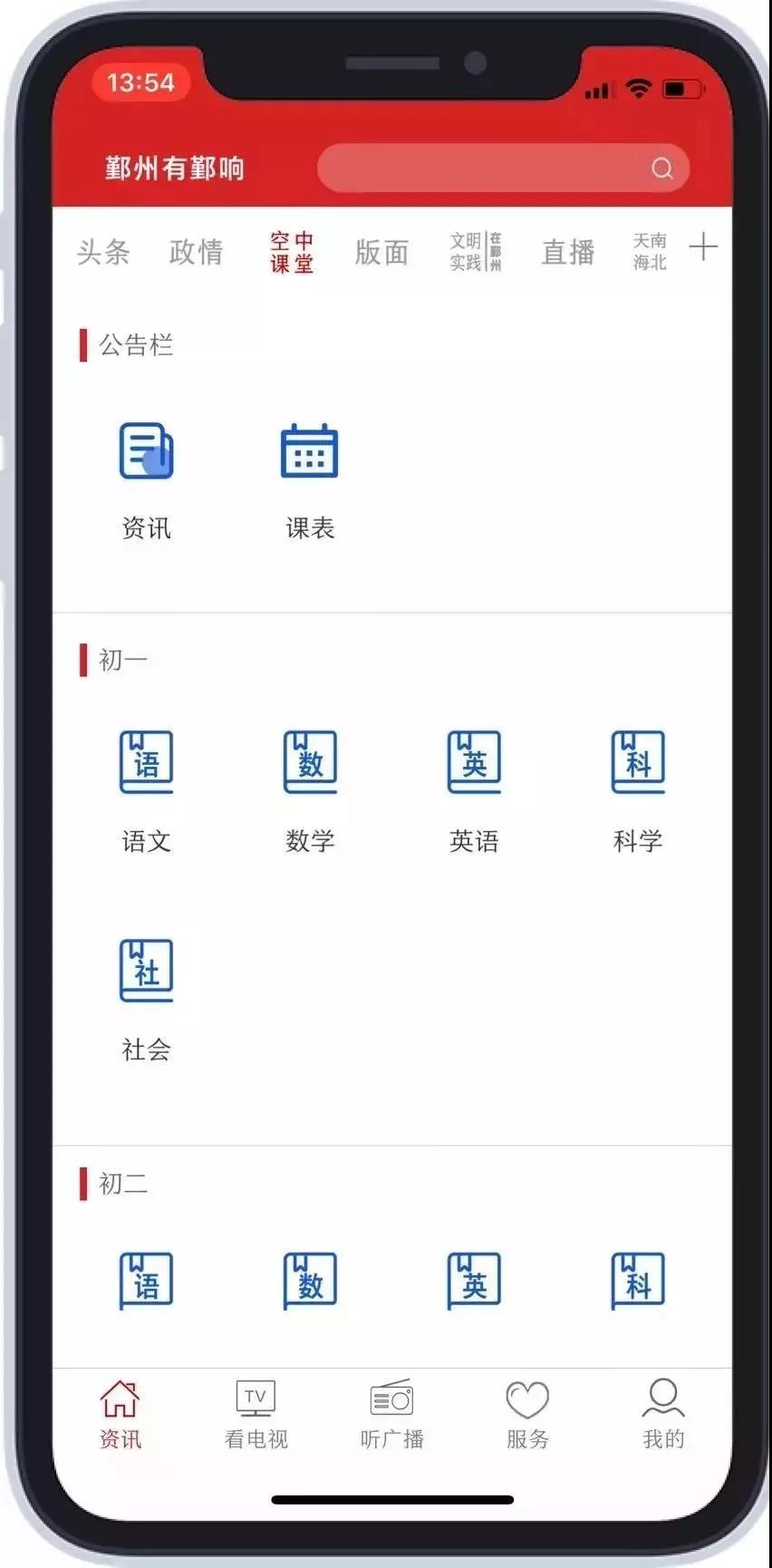
Task: Open 数学 under 初一
Action: click(x=310, y=792)
